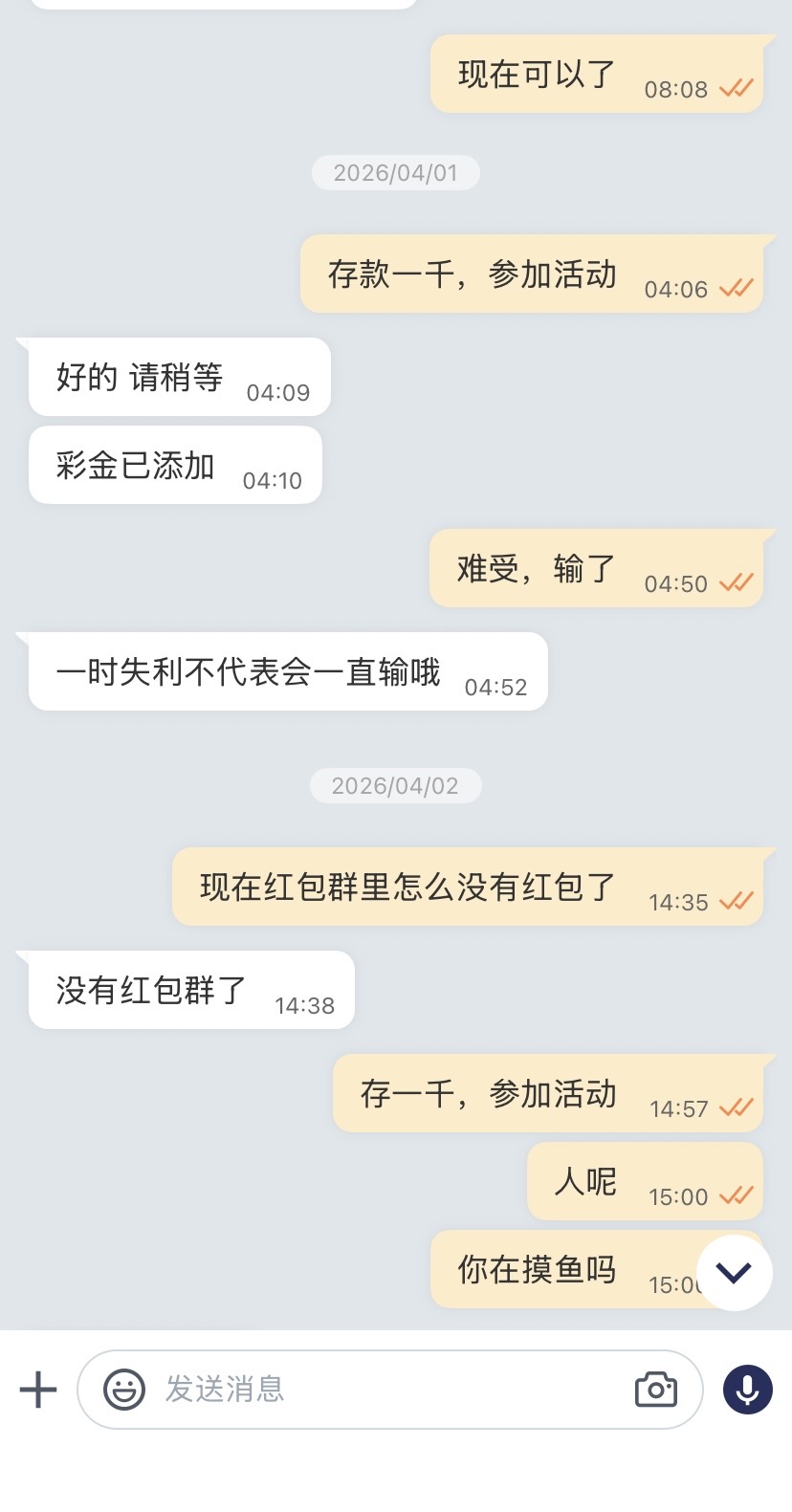
Task: Open the attachment plus menu
Action: click(38, 1390)
